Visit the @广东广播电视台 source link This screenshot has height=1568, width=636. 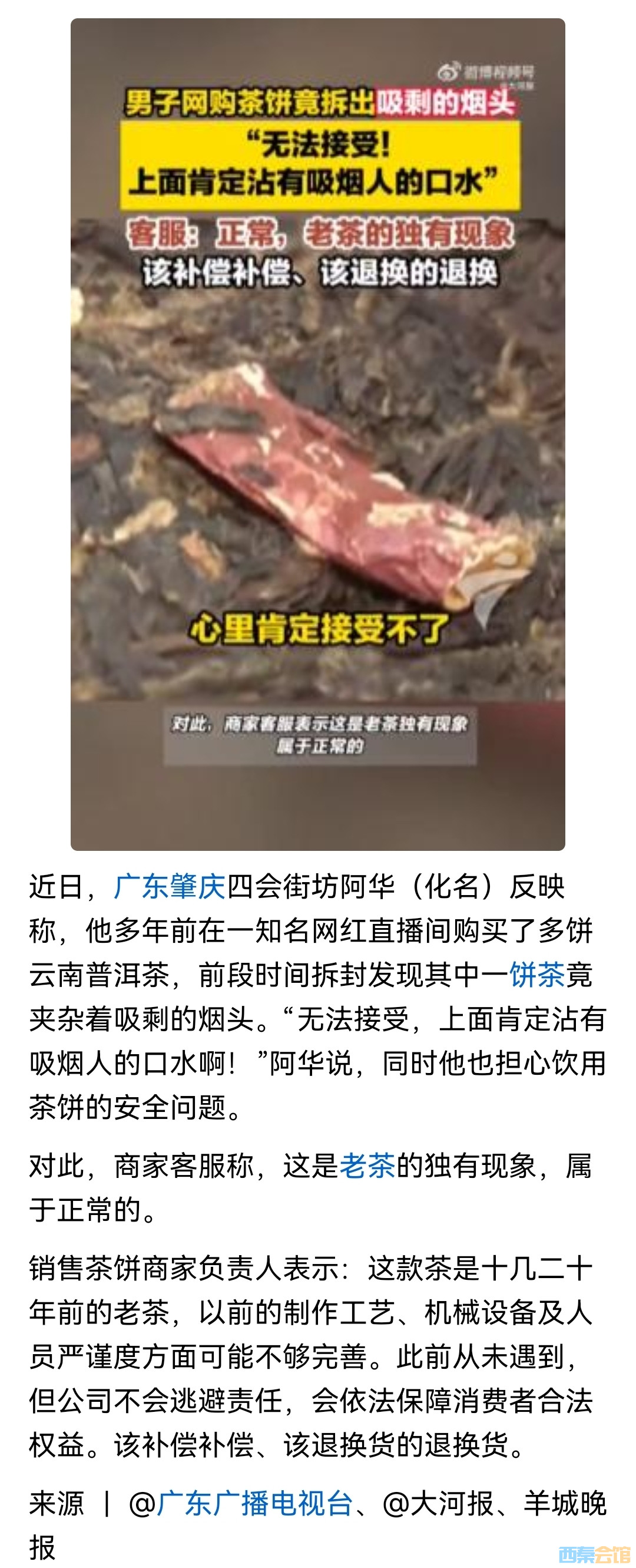(x=254, y=1503)
